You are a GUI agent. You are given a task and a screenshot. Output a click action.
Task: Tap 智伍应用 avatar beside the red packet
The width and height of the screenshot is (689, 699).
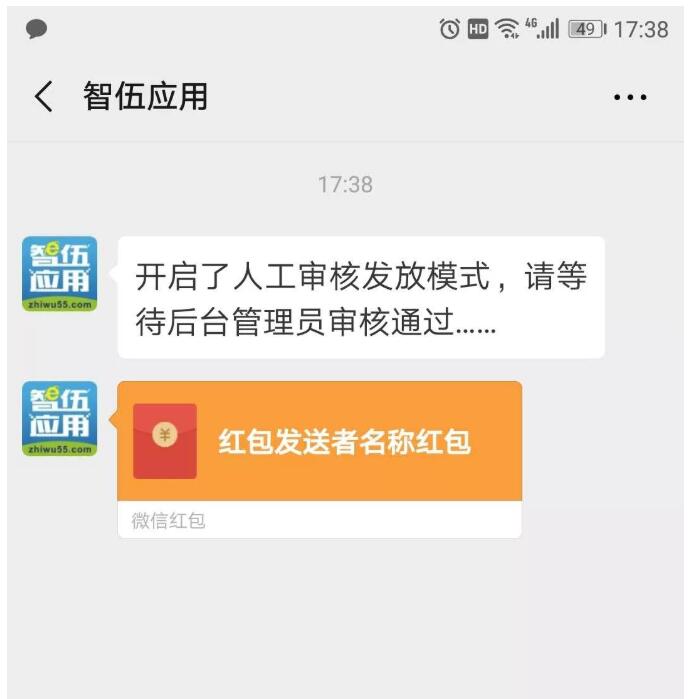(x=60, y=418)
